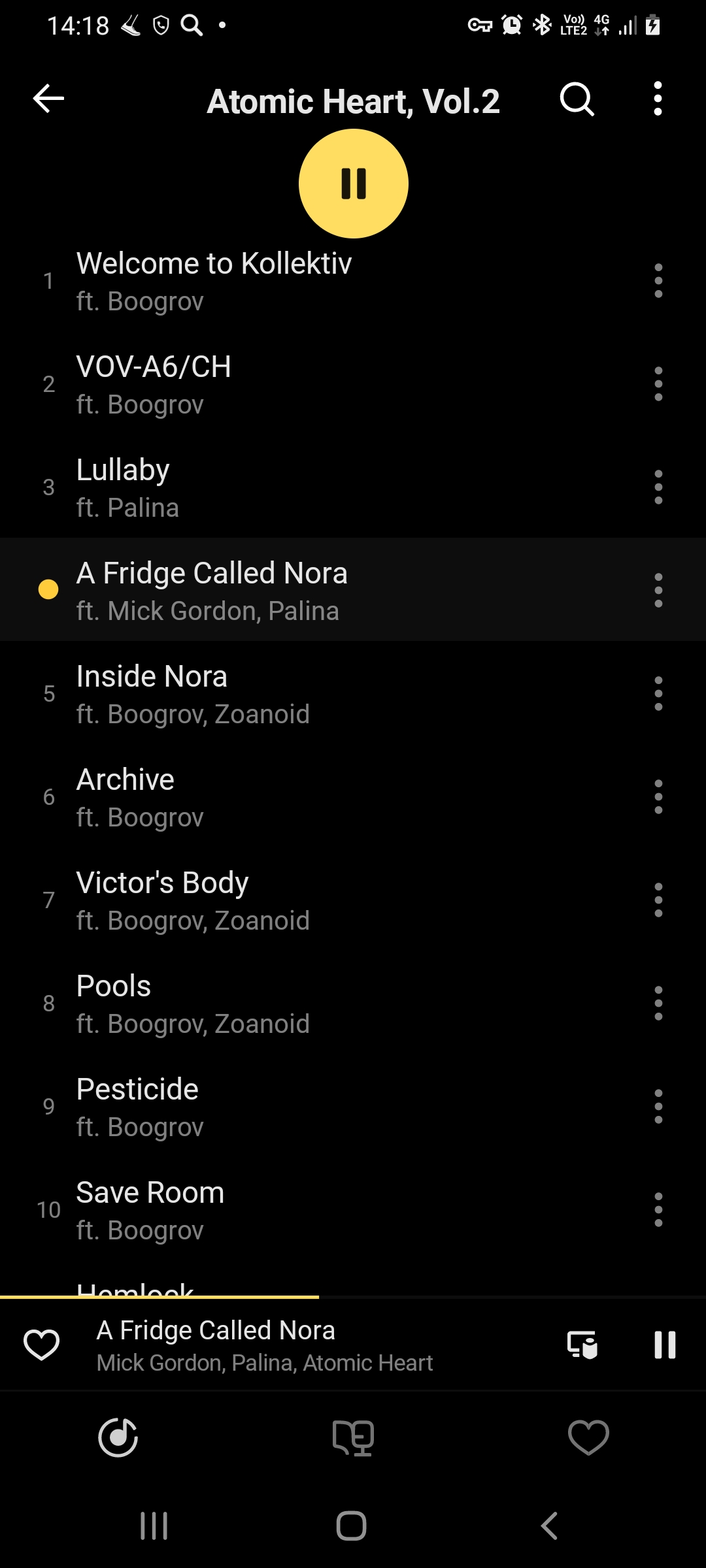
Task: Open the favorites heart tab
Action: click(x=588, y=1437)
